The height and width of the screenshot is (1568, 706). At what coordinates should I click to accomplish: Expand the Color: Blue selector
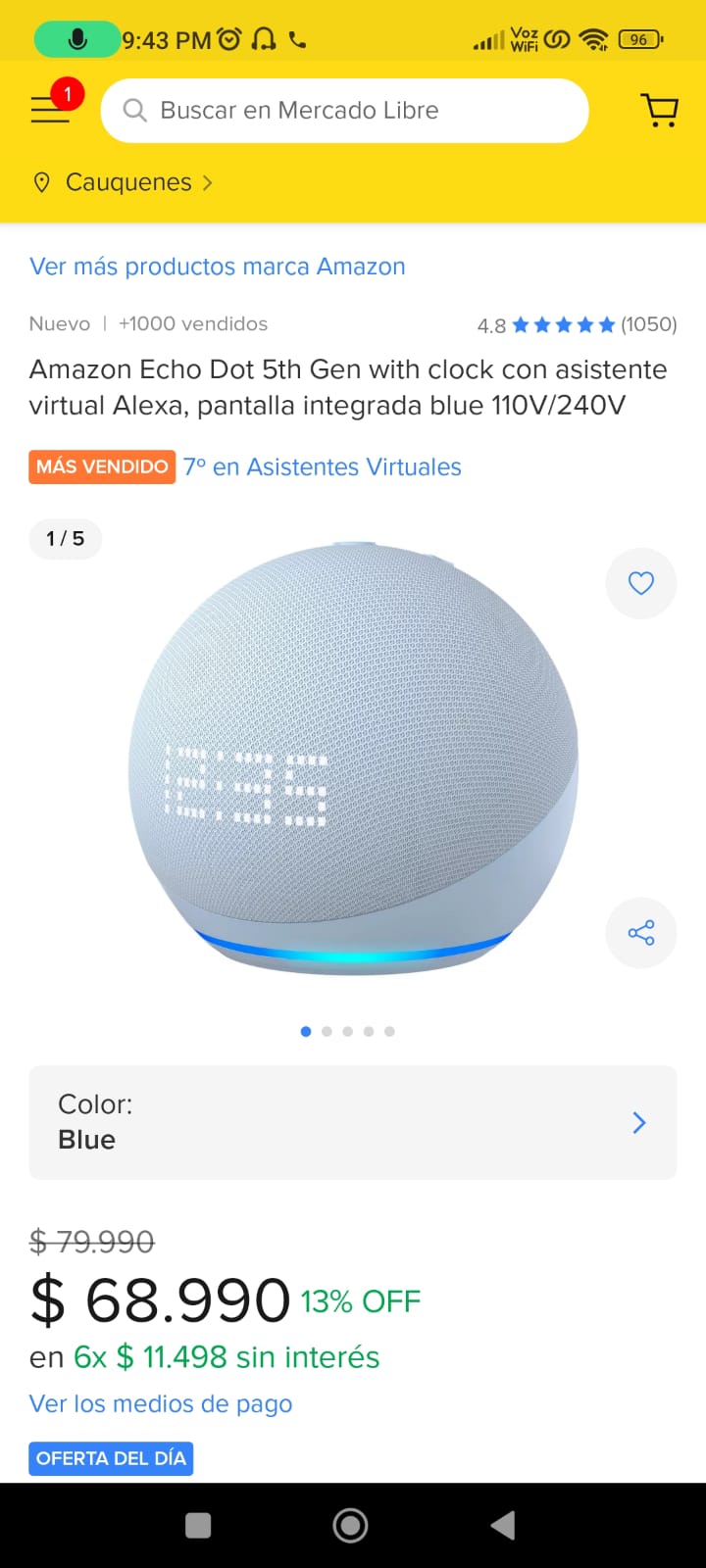(x=353, y=1122)
